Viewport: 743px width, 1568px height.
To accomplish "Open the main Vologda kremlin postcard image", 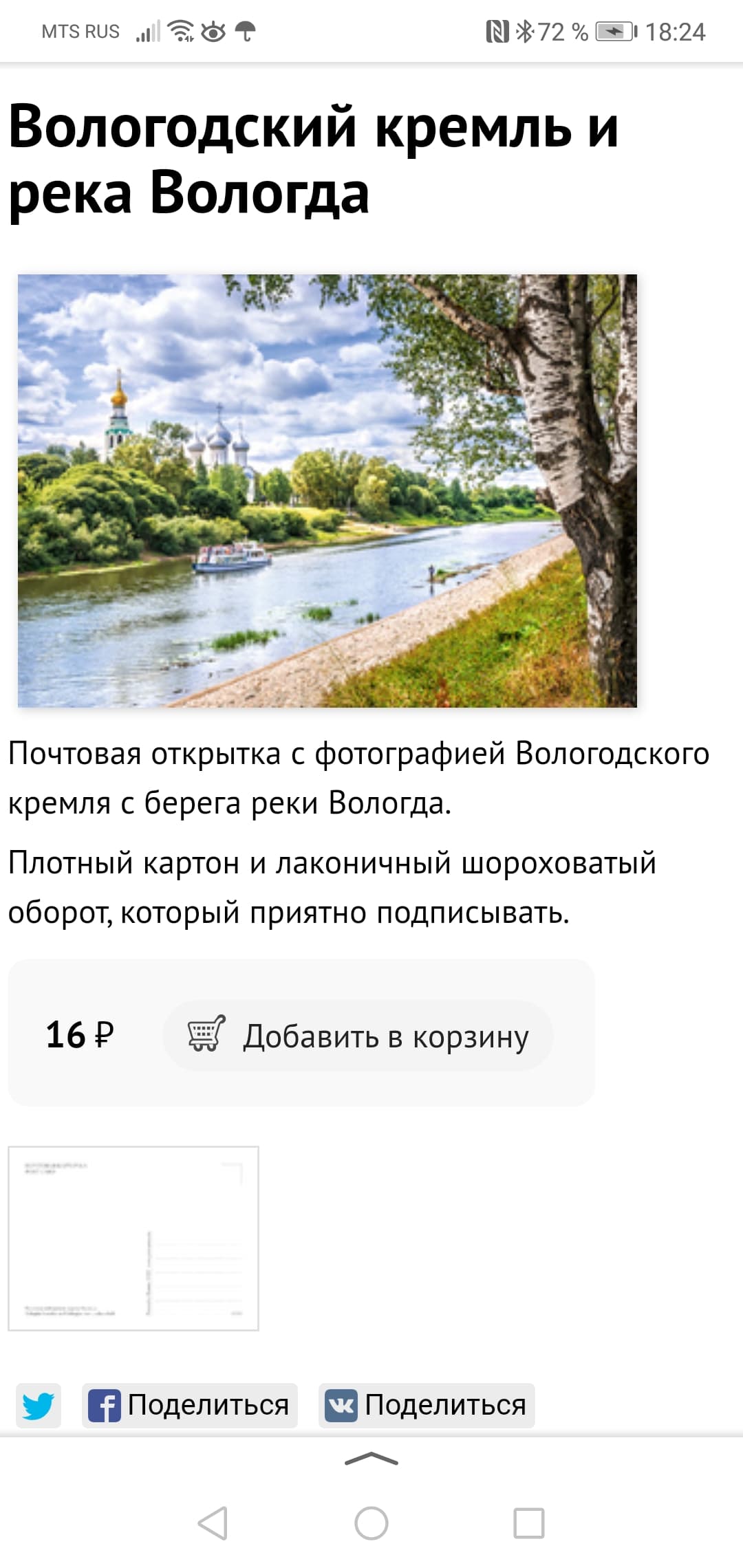I will 327,490.
